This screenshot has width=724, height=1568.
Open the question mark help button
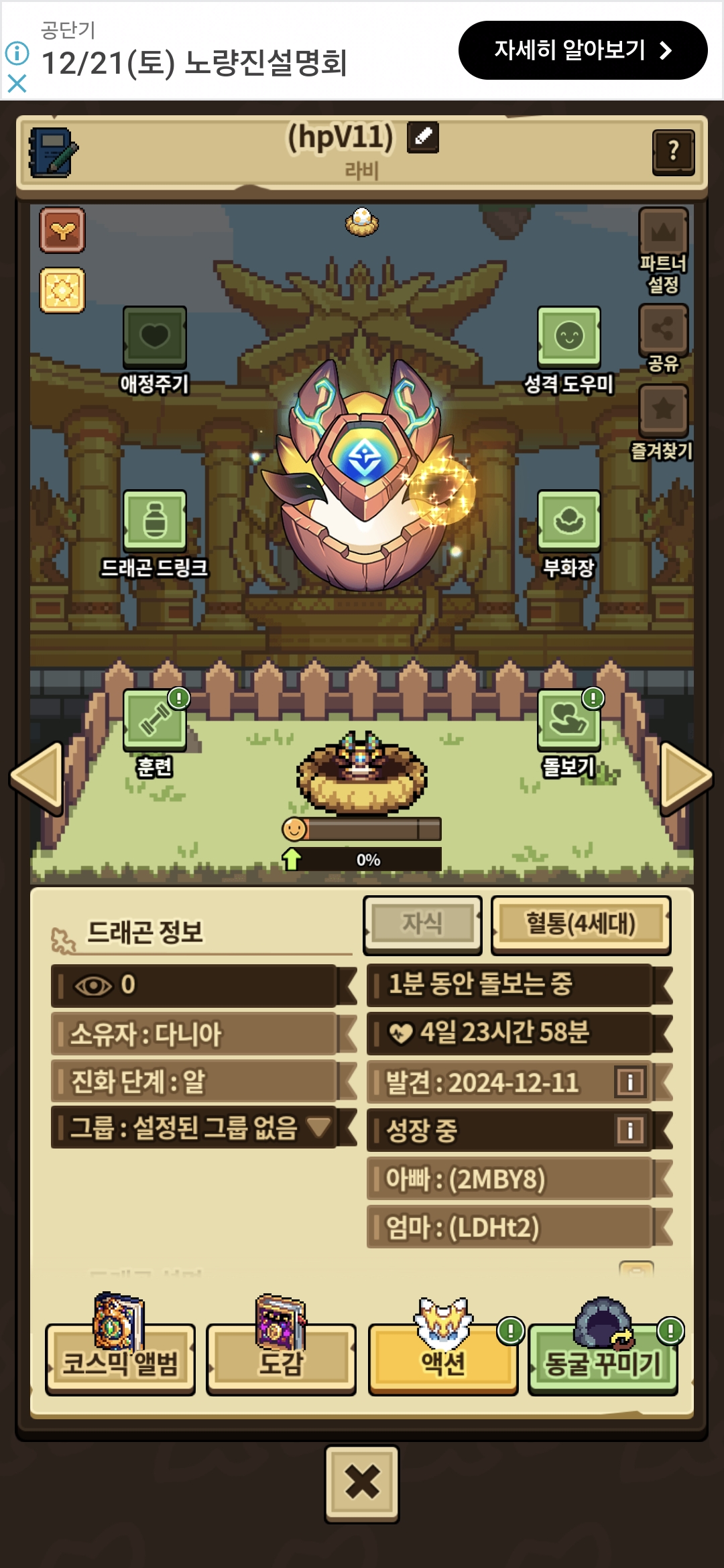pyautogui.click(x=673, y=152)
